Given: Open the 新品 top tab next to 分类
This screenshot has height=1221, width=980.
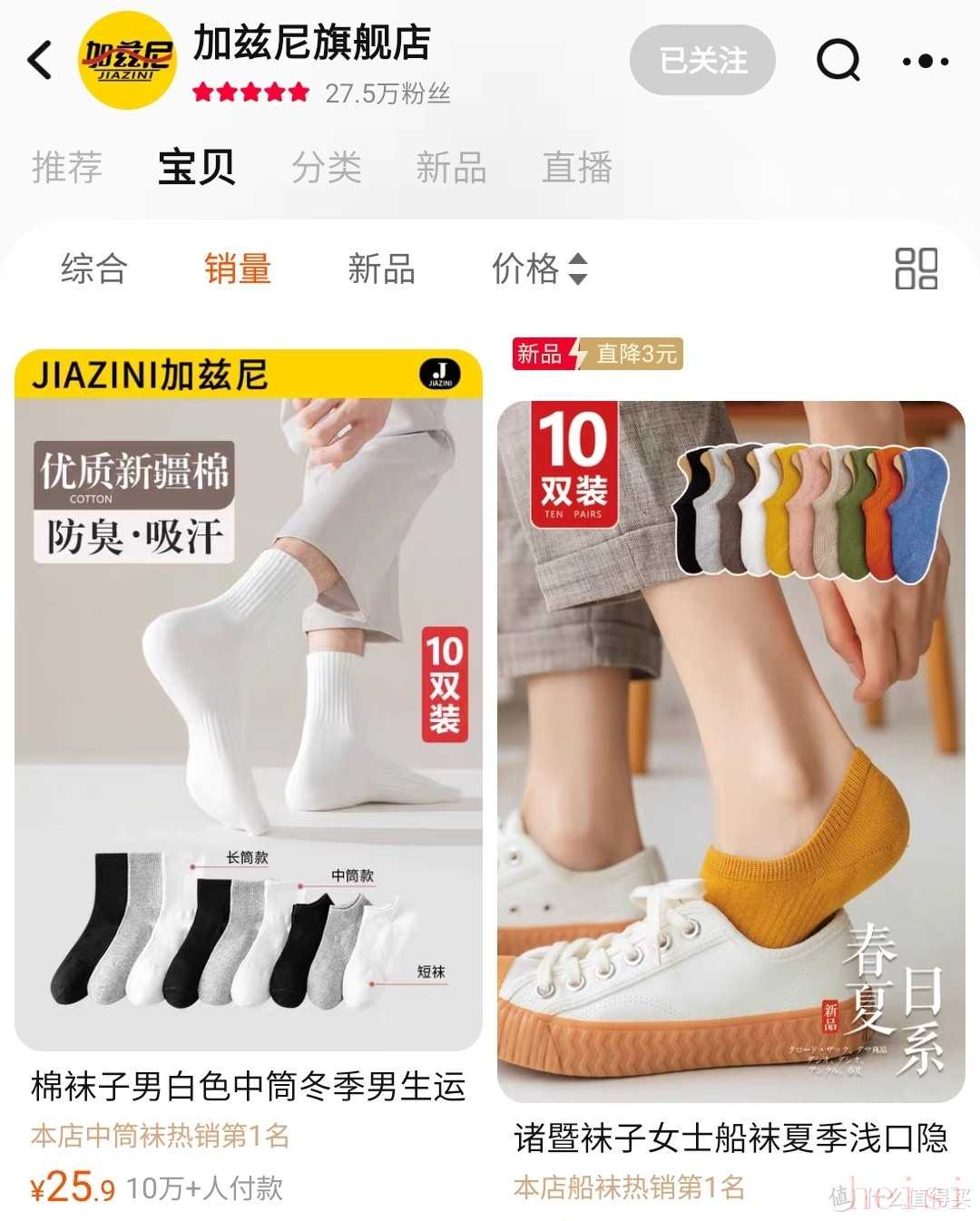Looking at the screenshot, I should (x=451, y=168).
